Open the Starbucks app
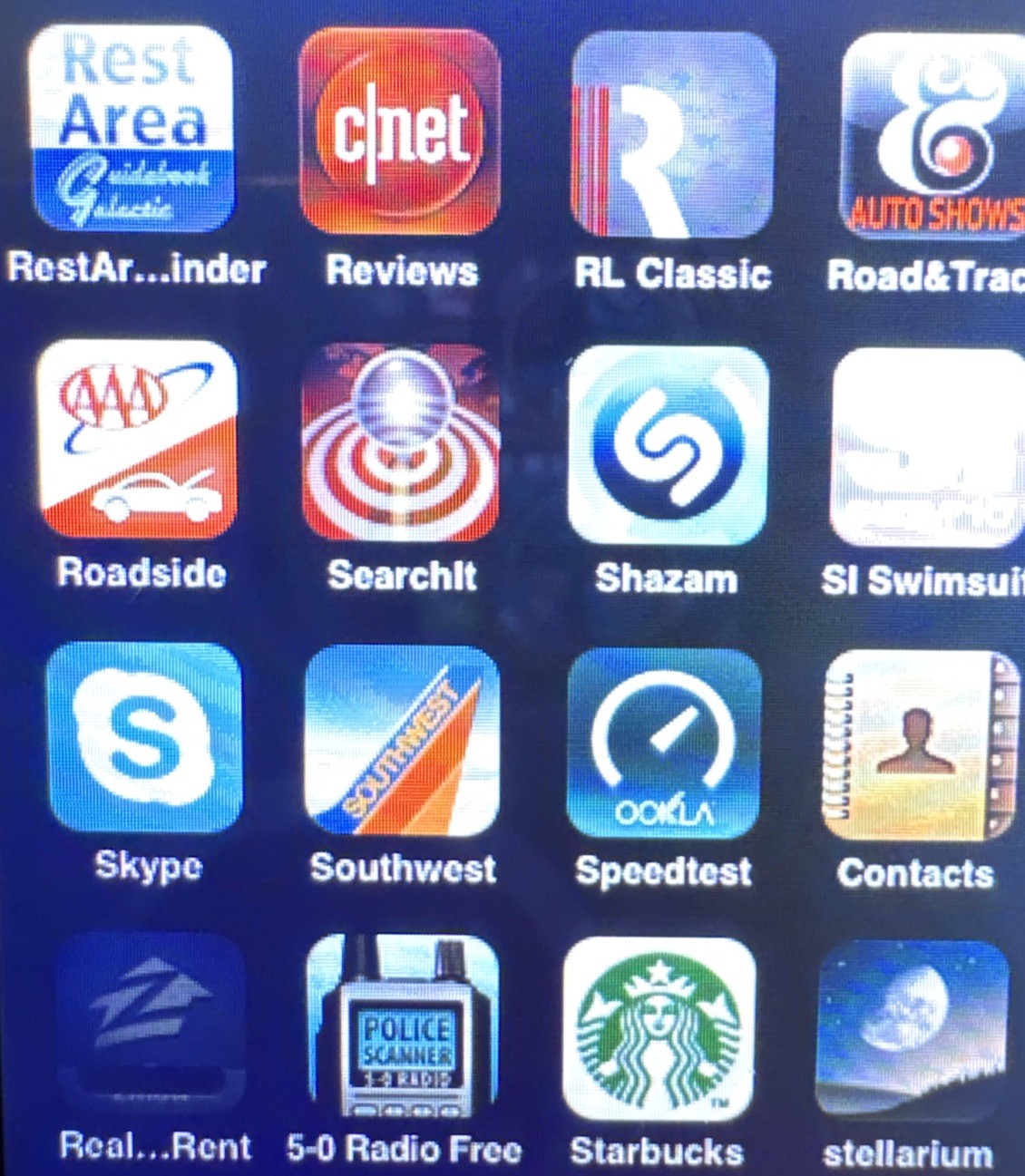1025x1176 pixels. click(x=659, y=1029)
